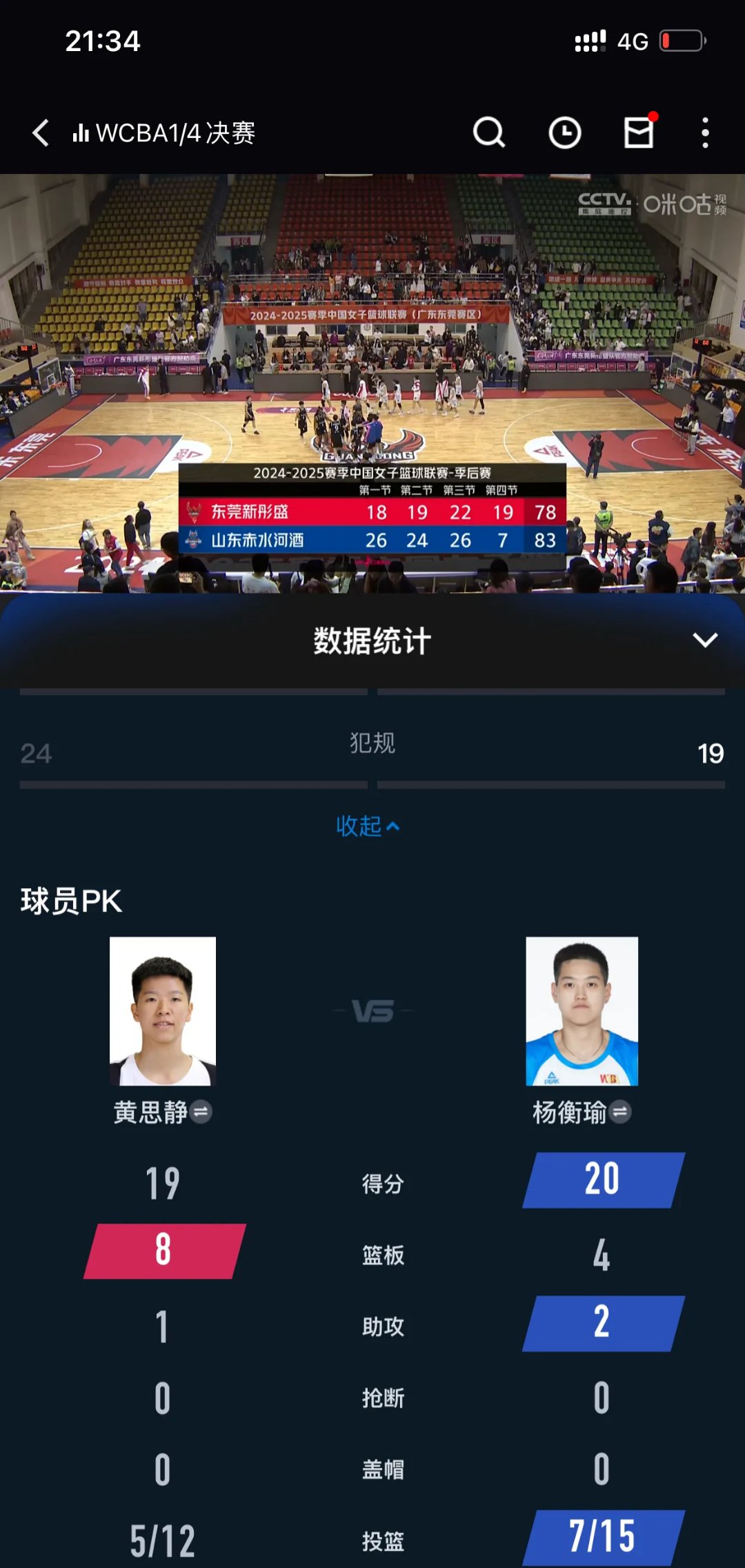Tap the back arrow to exit the match page
Screen dimensions: 745x1568
(39, 134)
